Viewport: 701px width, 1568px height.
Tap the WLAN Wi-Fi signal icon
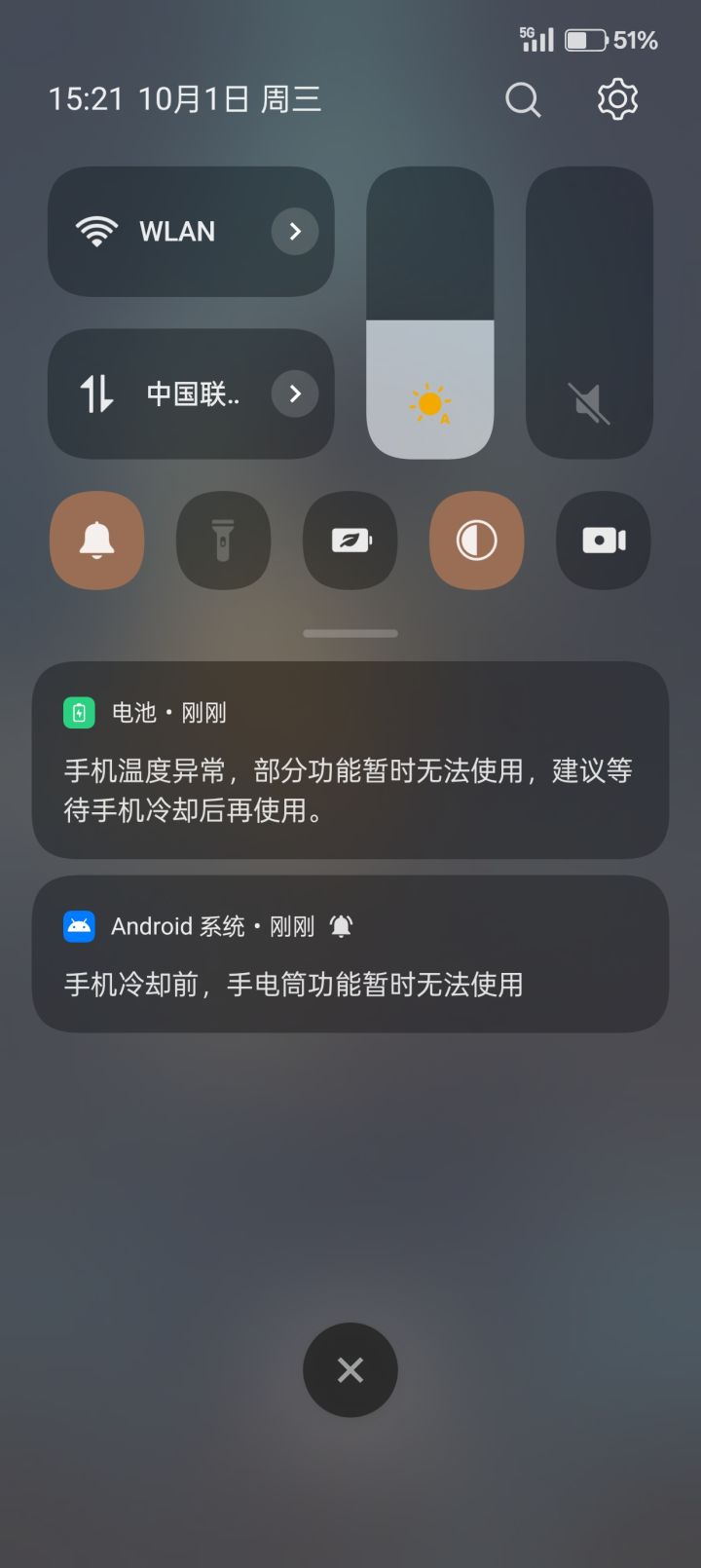[96, 231]
